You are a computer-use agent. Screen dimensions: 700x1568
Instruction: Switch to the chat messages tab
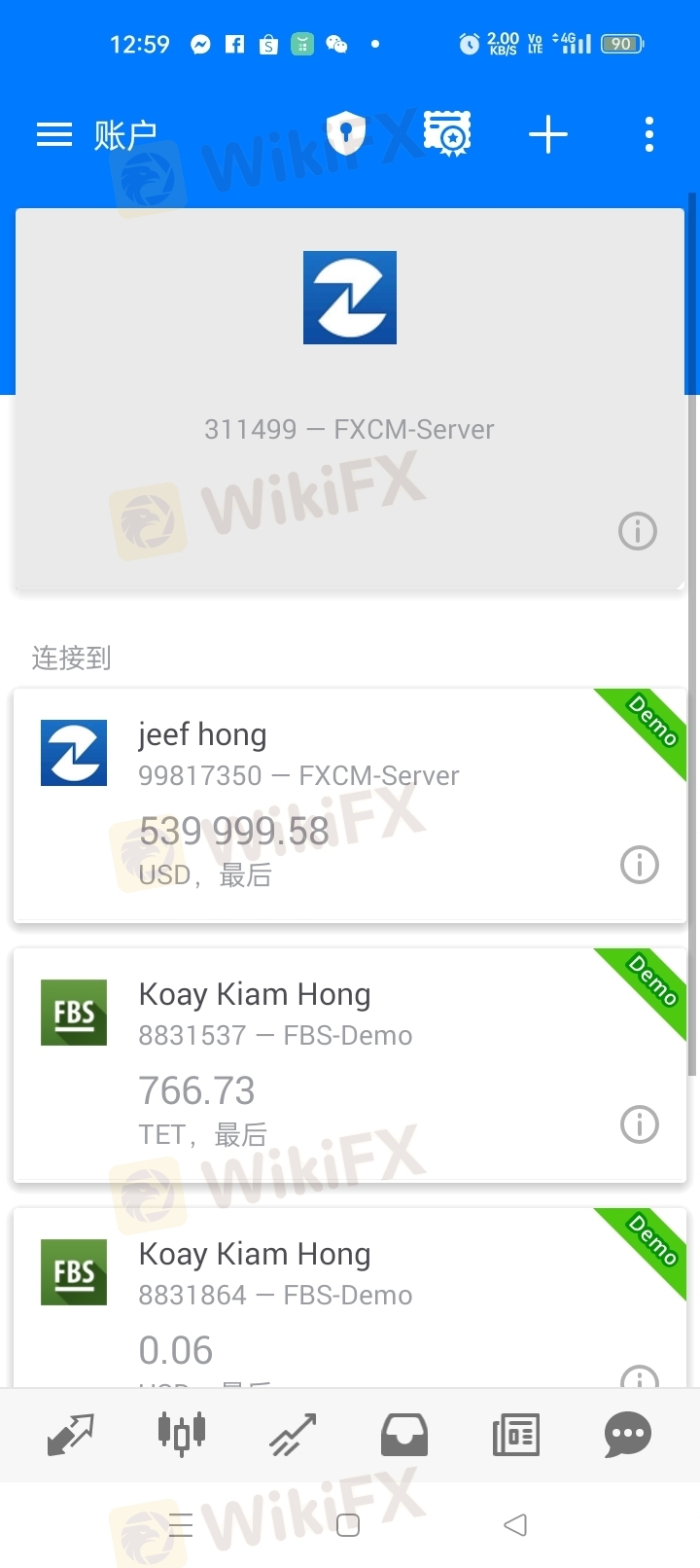click(628, 1435)
